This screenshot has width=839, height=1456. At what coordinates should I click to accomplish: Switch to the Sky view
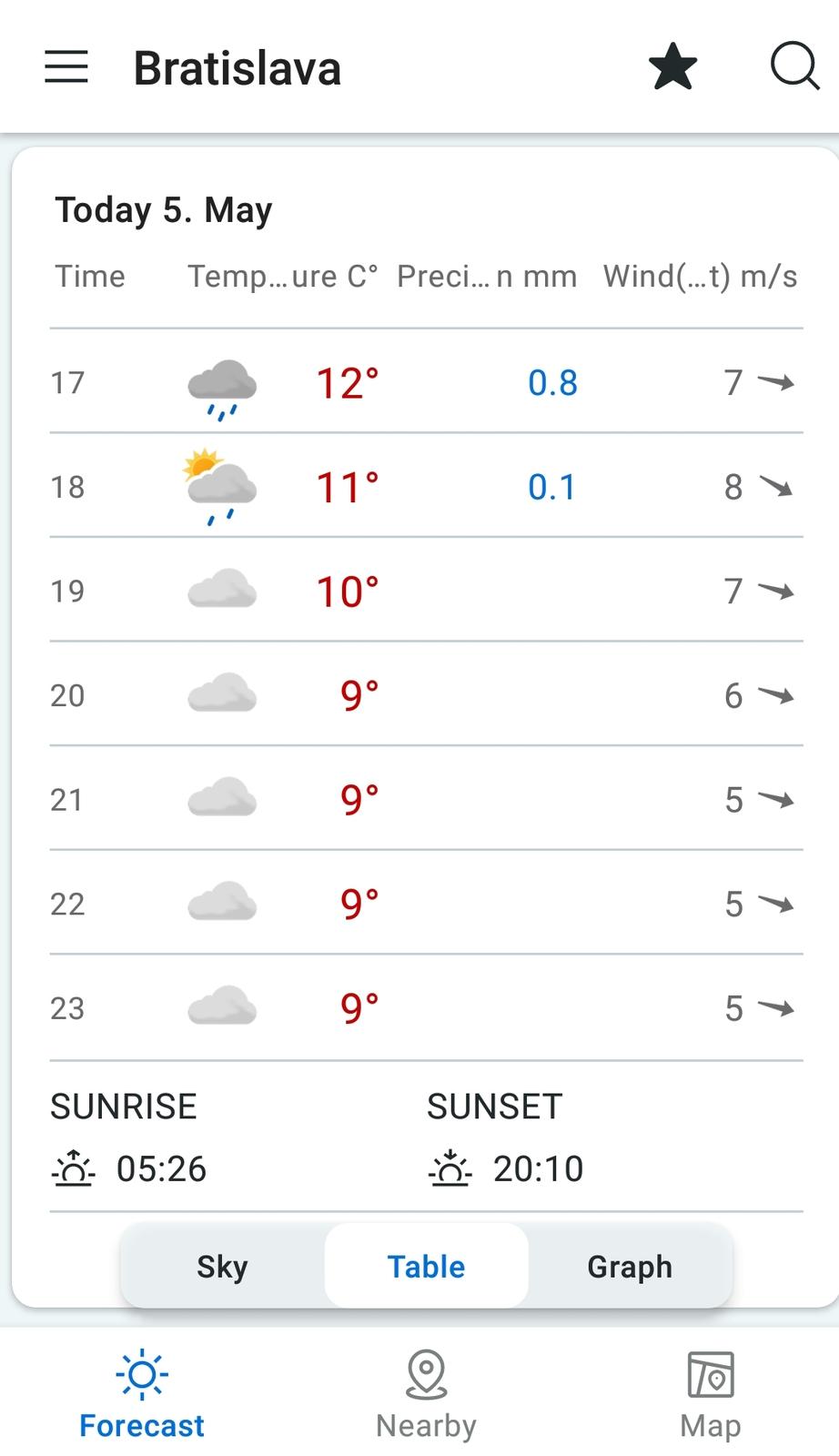tap(222, 1267)
